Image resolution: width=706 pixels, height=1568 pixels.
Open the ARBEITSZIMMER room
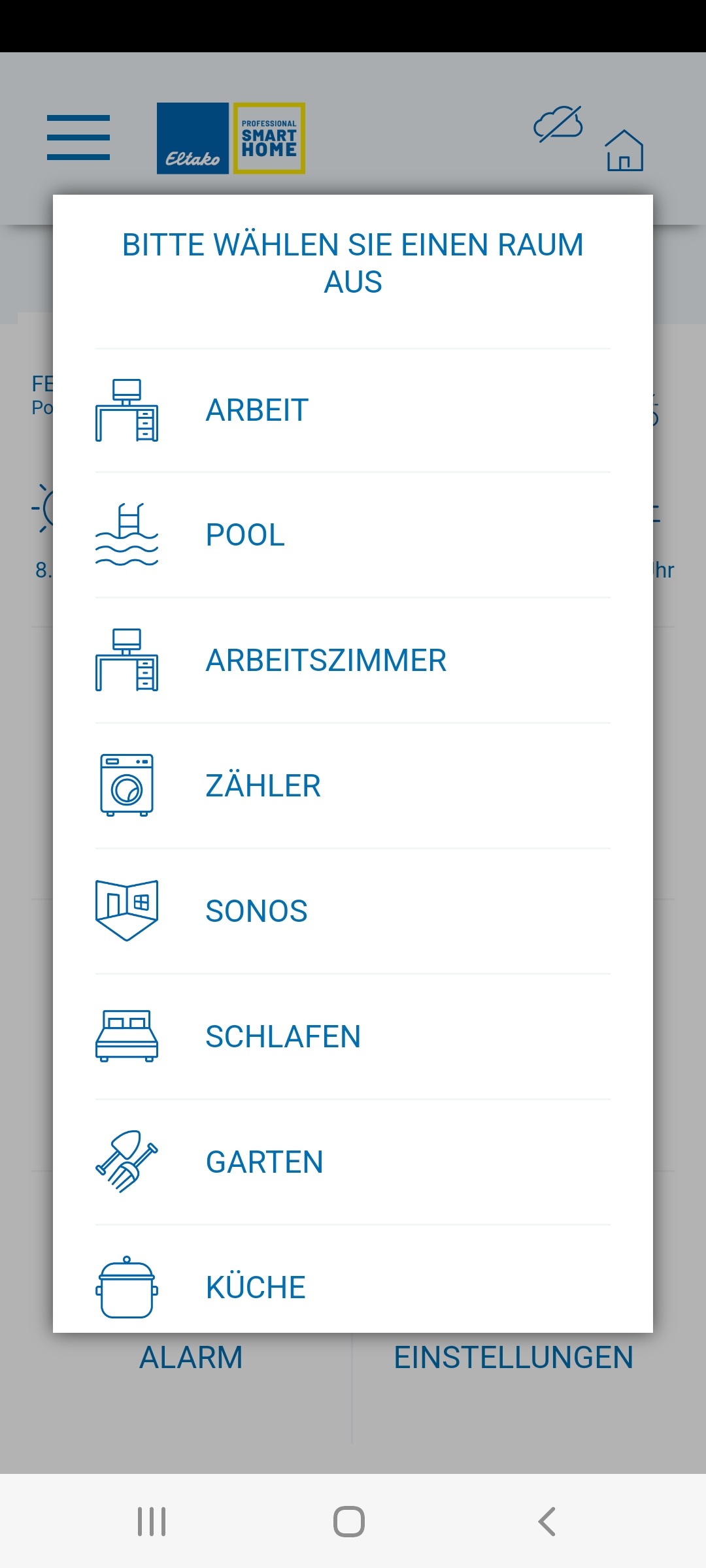tap(326, 661)
